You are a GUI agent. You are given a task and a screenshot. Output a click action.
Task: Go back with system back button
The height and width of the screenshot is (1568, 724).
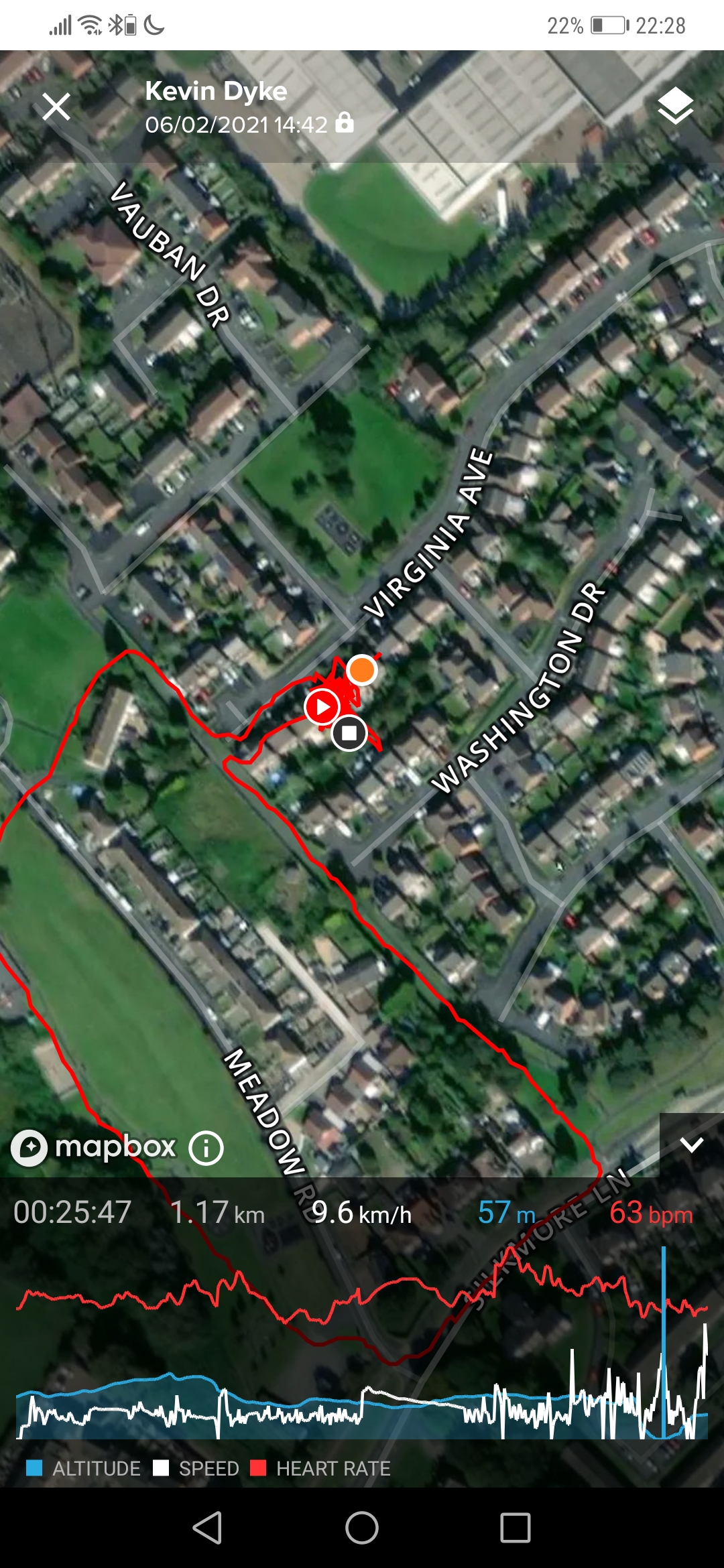pyautogui.click(x=207, y=1528)
